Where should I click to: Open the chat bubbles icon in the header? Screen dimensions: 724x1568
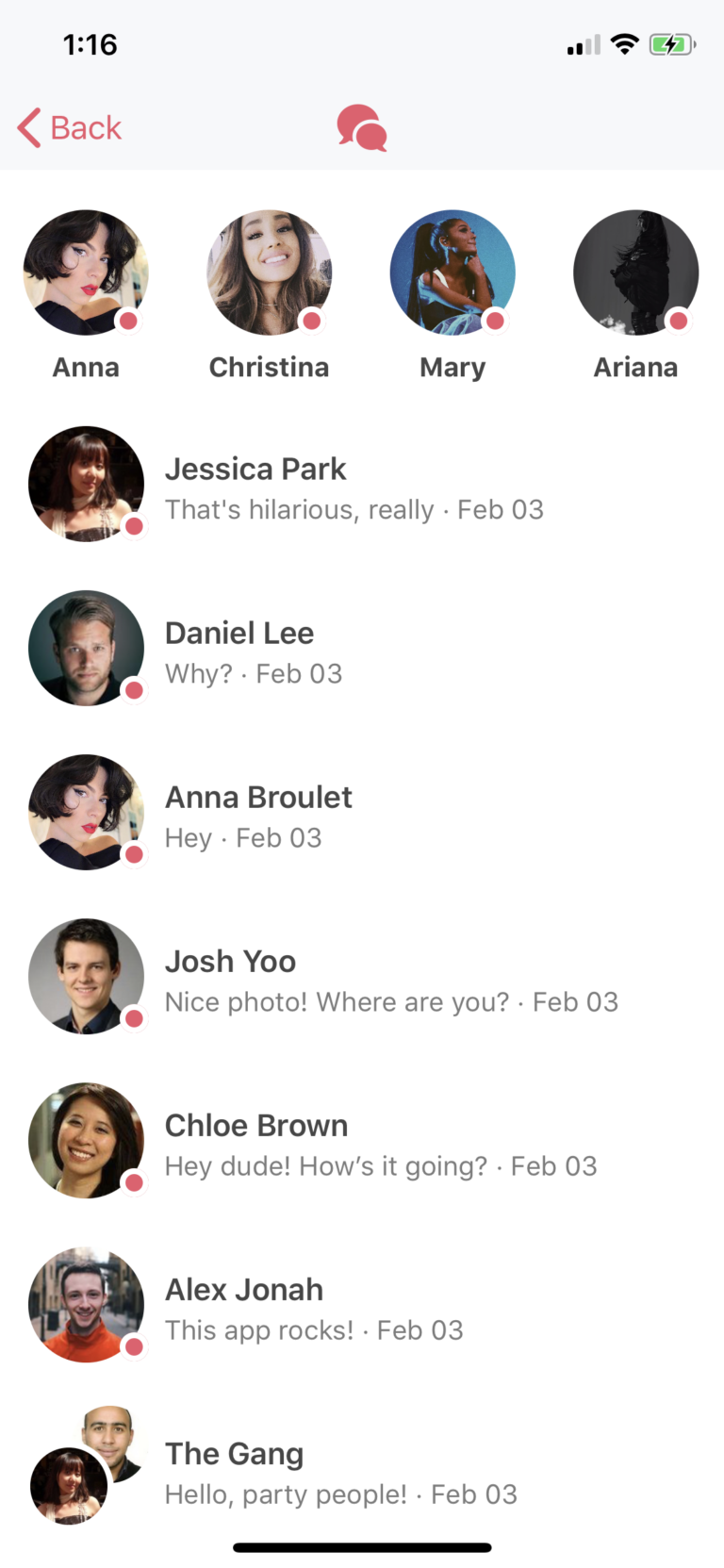[362, 128]
